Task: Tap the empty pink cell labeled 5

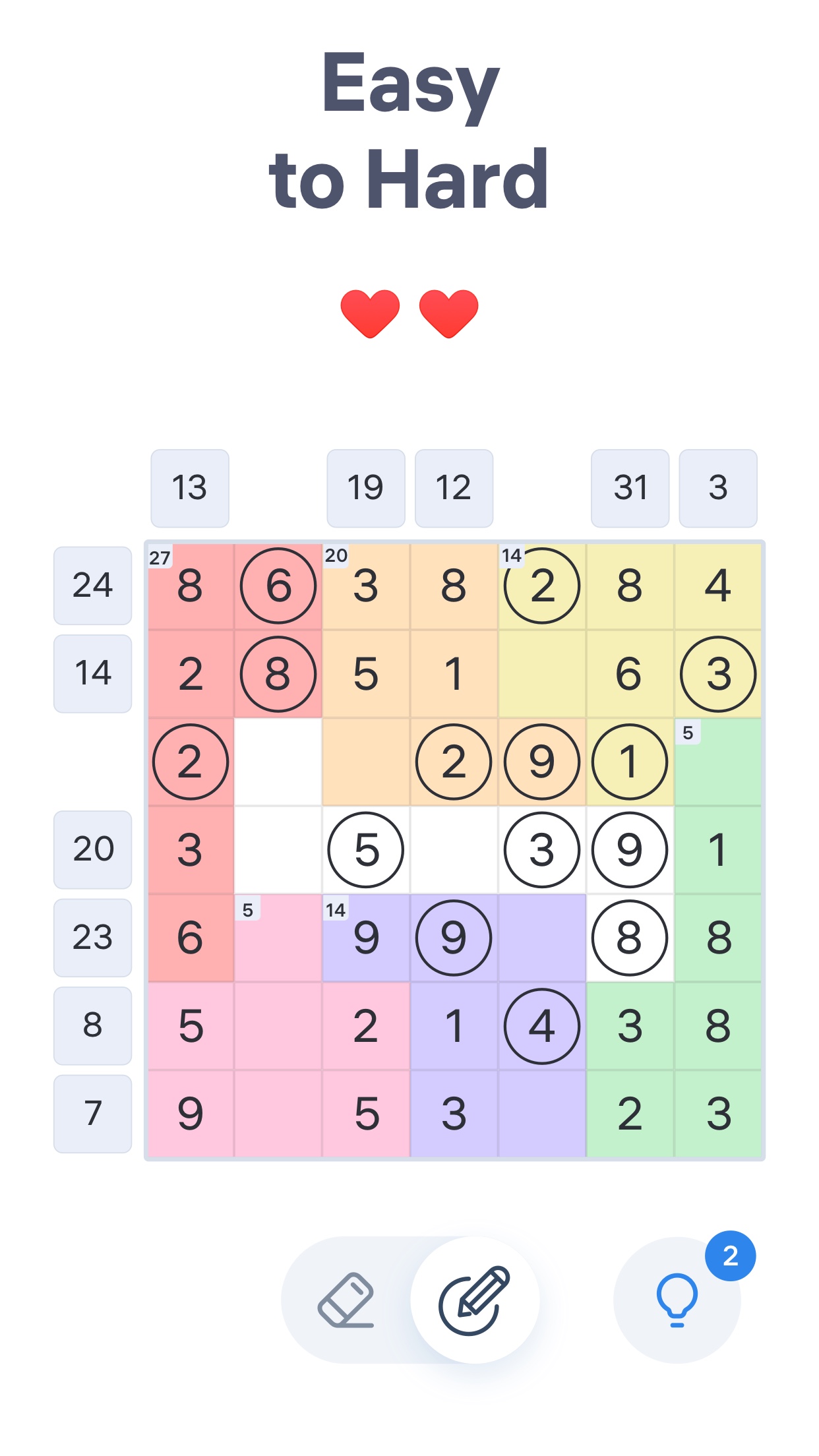Action: [278, 938]
